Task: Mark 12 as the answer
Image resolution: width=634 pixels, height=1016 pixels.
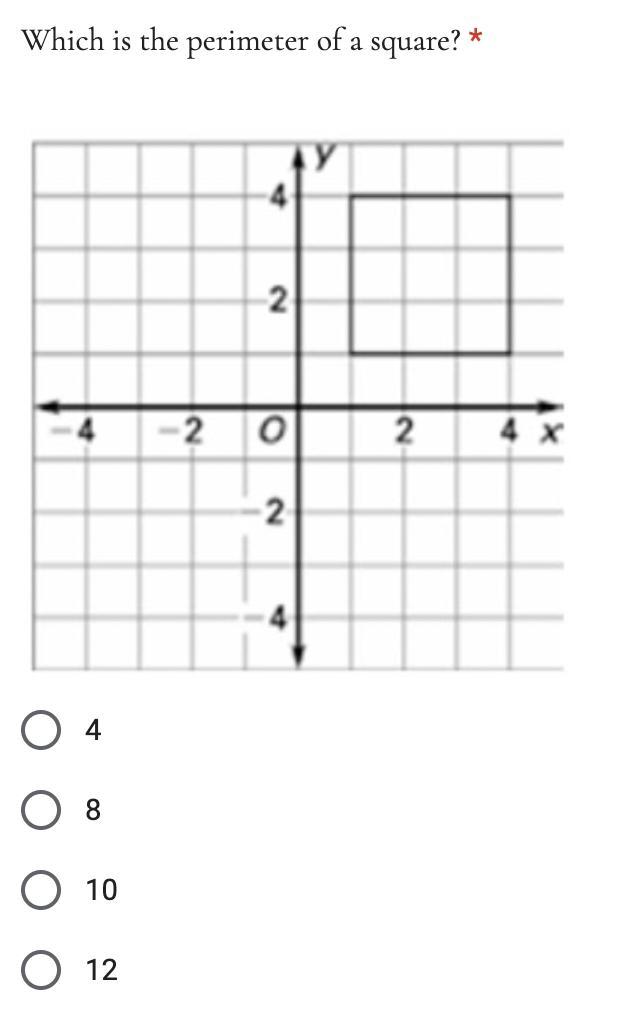Action: 41,969
